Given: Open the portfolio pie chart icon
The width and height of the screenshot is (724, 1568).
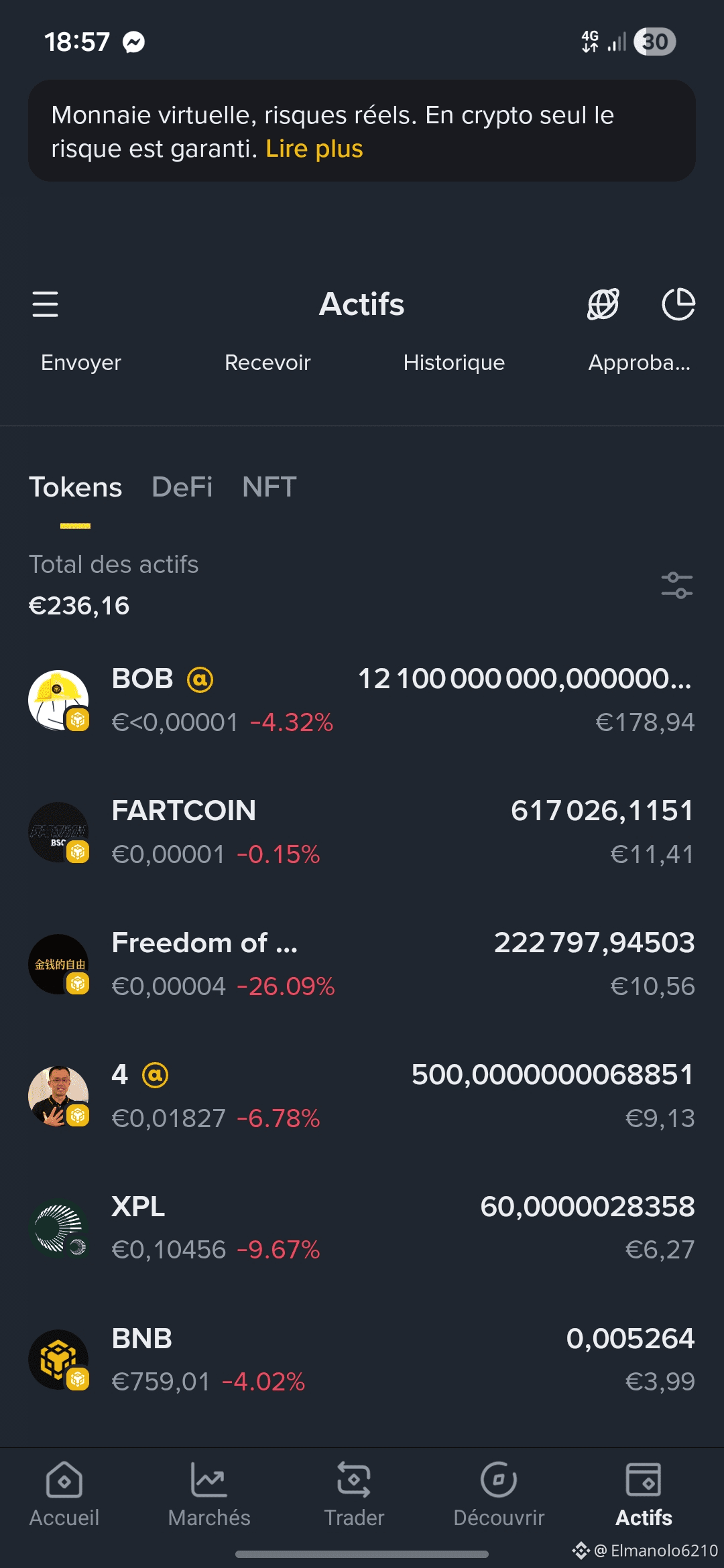Looking at the screenshot, I should [x=678, y=304].
